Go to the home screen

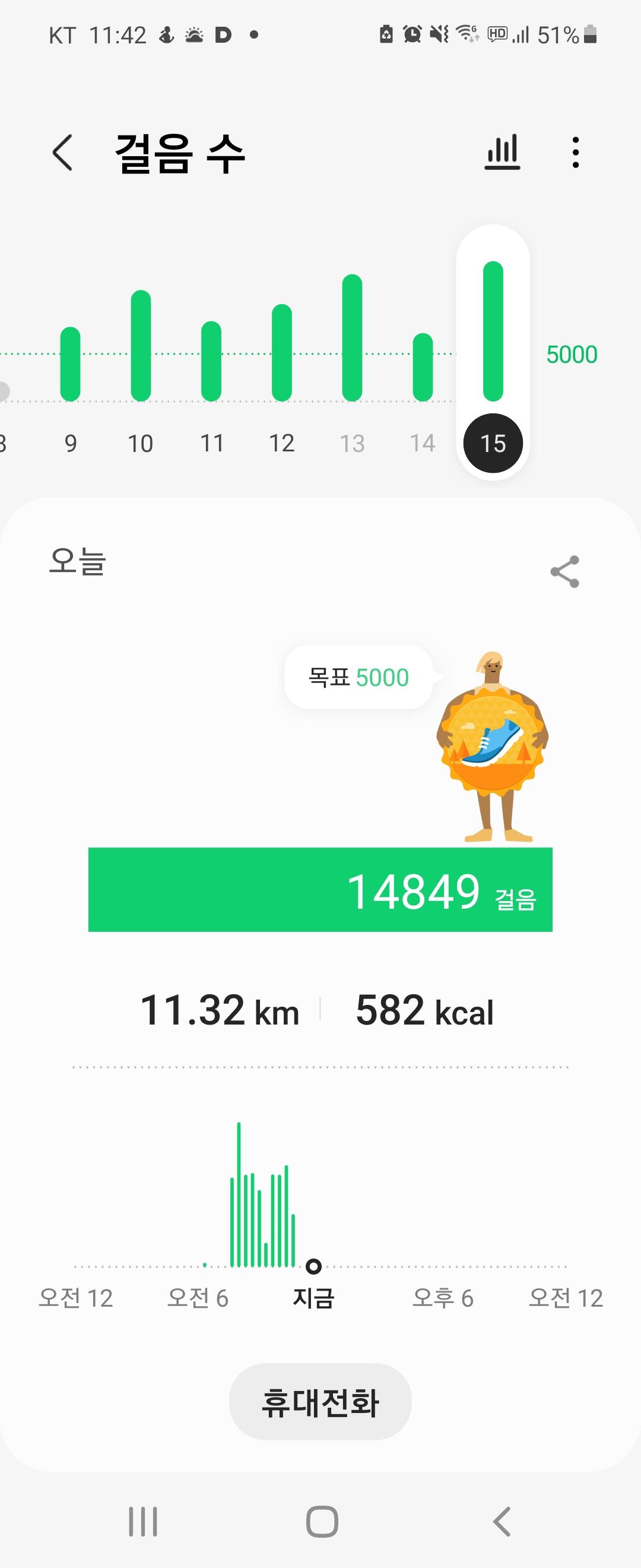click(322, 1522)
